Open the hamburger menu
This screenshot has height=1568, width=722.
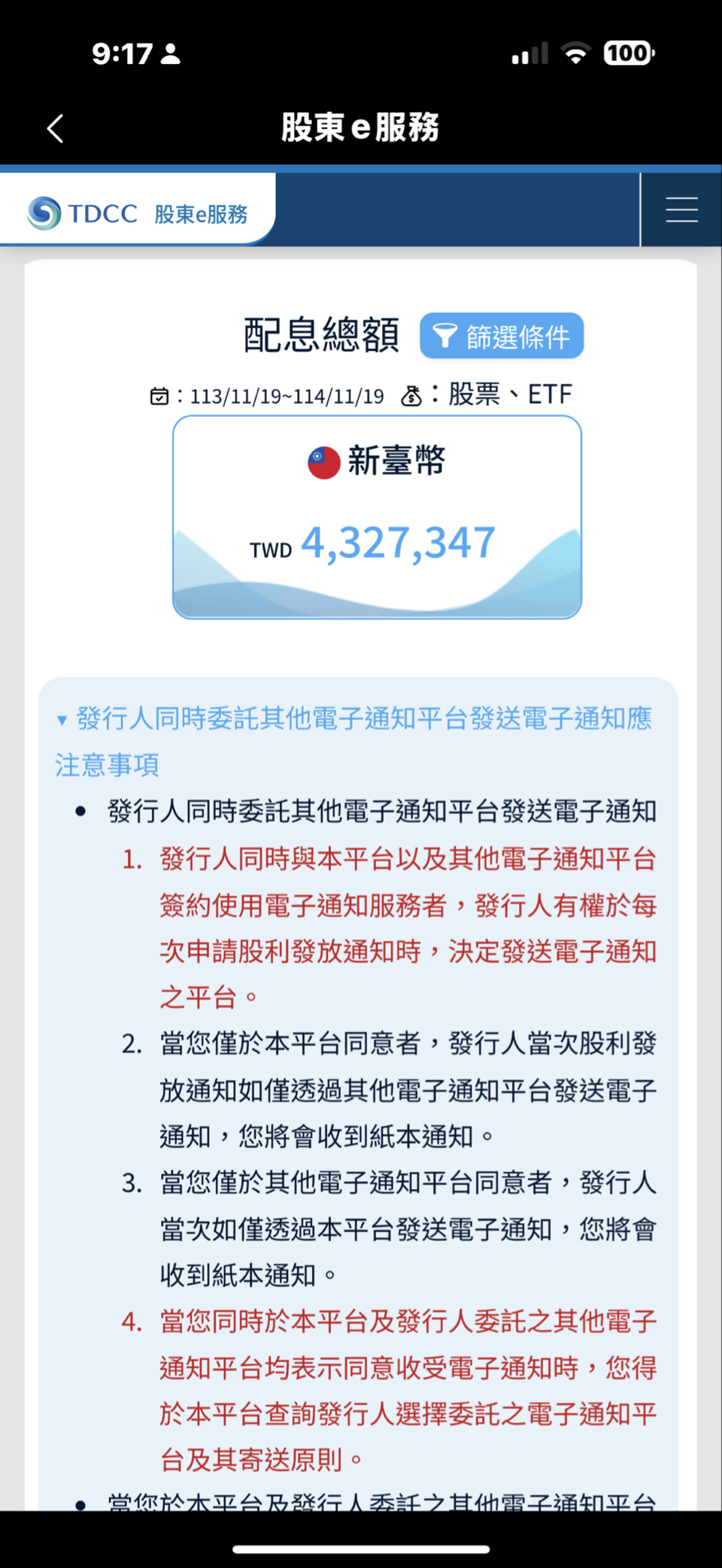click(681, 210)
